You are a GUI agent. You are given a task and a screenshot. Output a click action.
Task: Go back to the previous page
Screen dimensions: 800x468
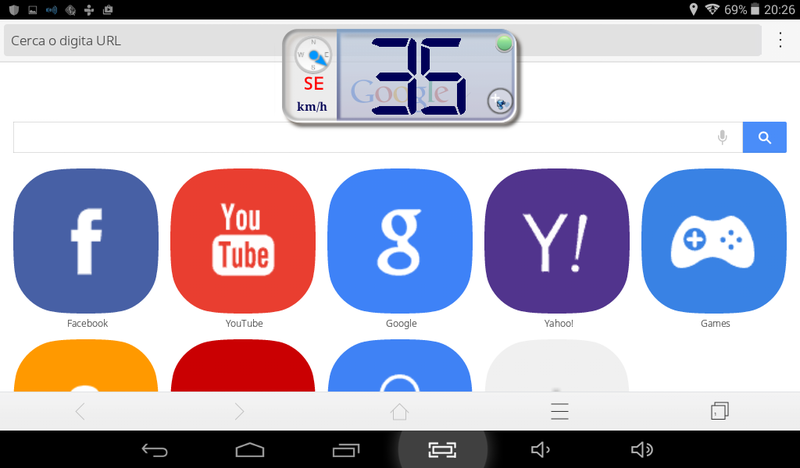tap(80, 411)
